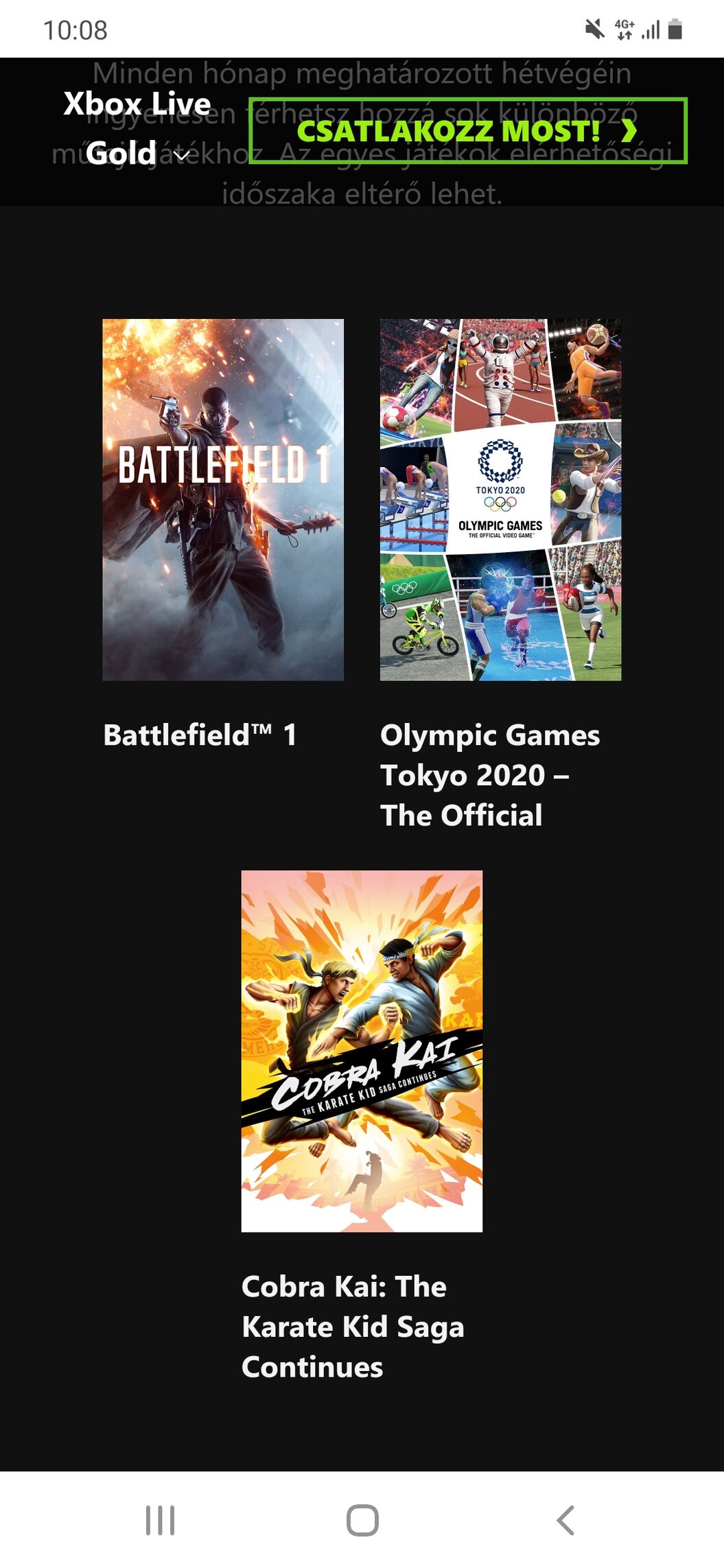Return to the phone's home screen
724x1568 pixels.
point(362,1520)
